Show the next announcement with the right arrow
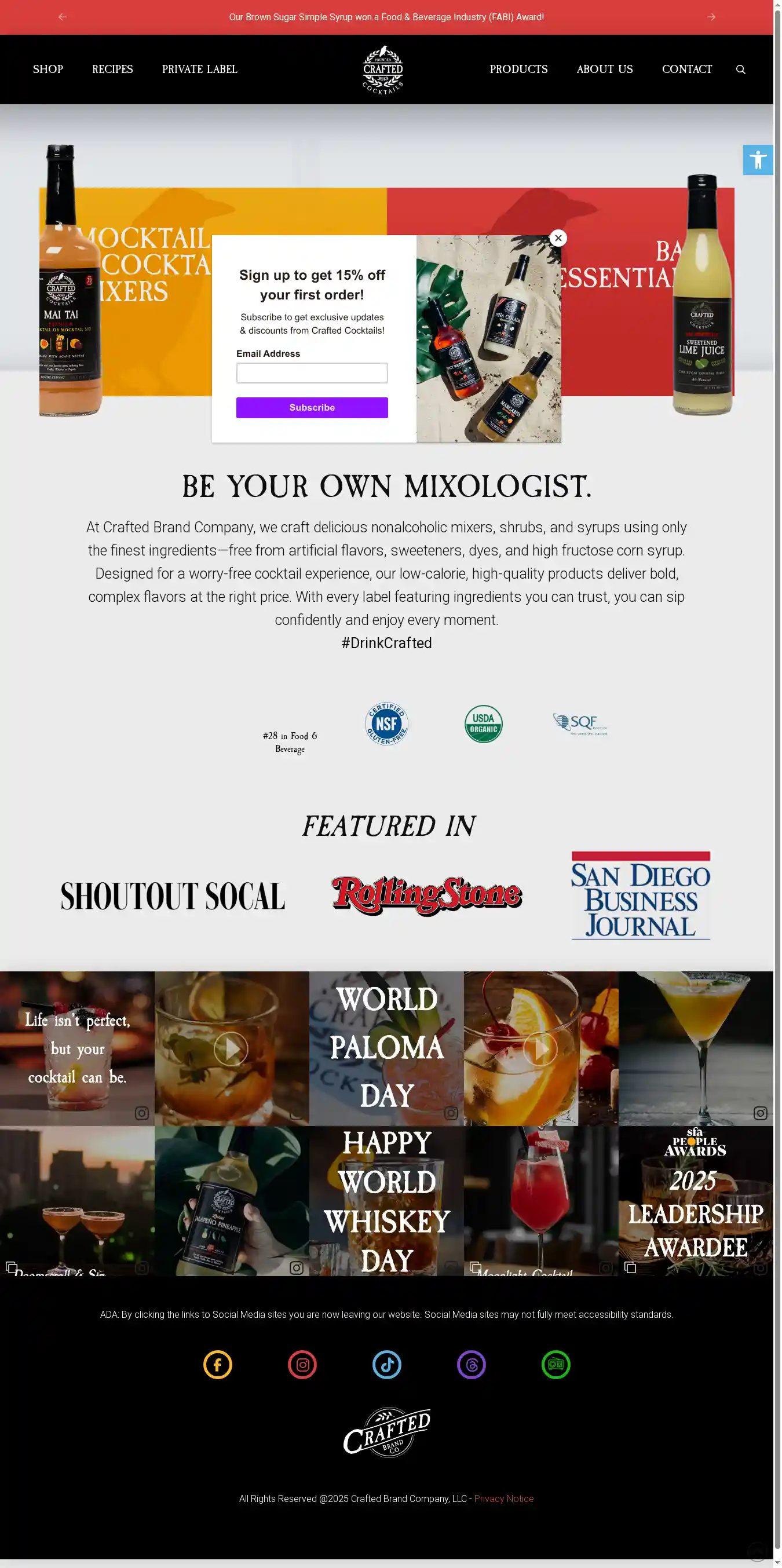The image size is (782, 1568). coord(711,17)
